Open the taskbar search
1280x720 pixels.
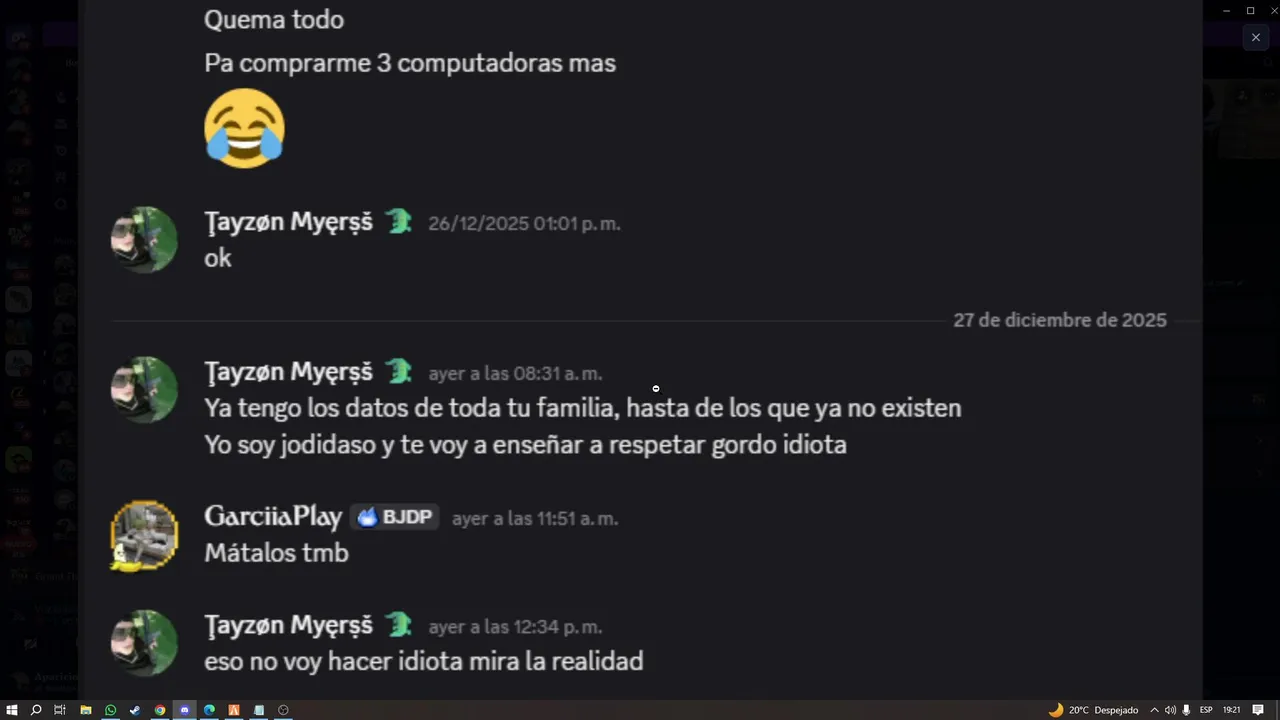36,710
